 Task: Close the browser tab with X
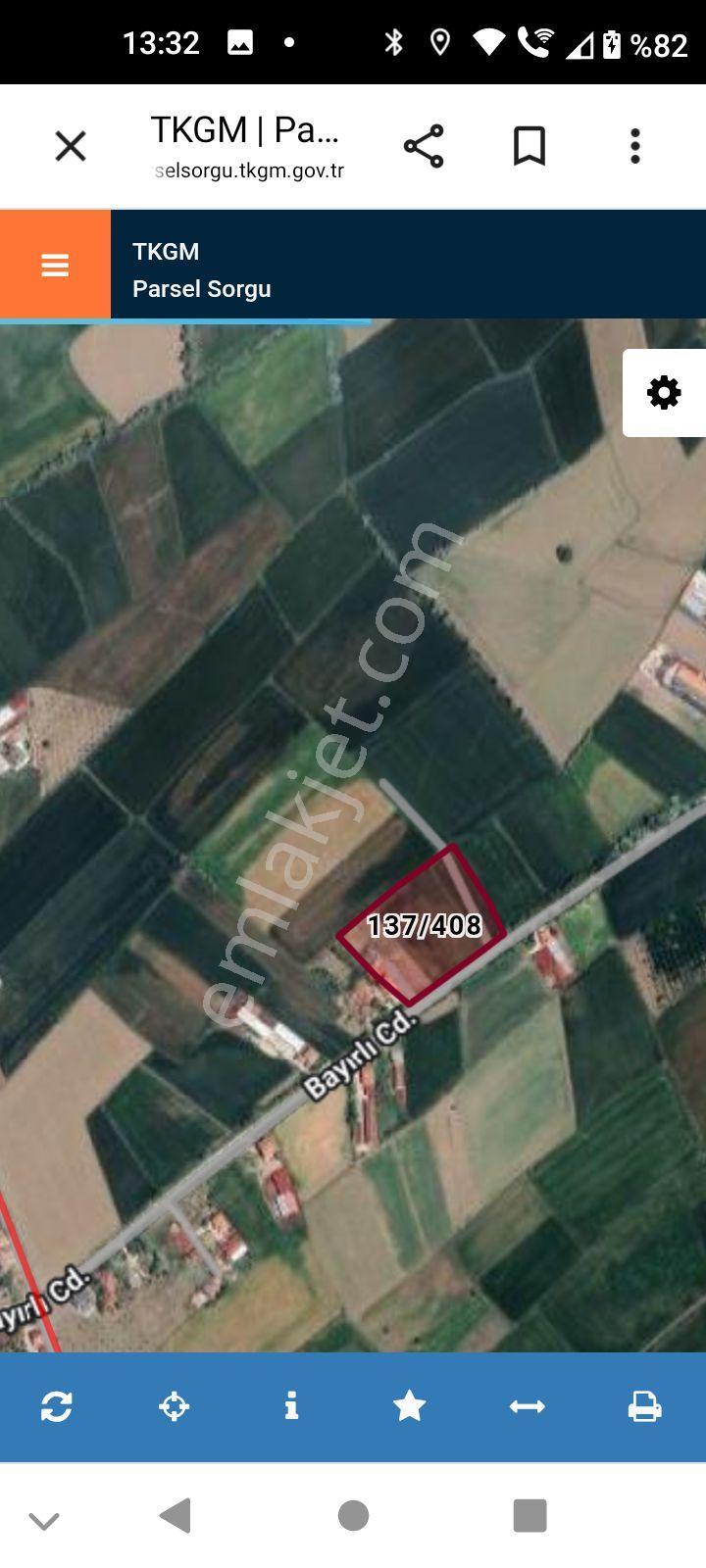click(x=71, y=146)
